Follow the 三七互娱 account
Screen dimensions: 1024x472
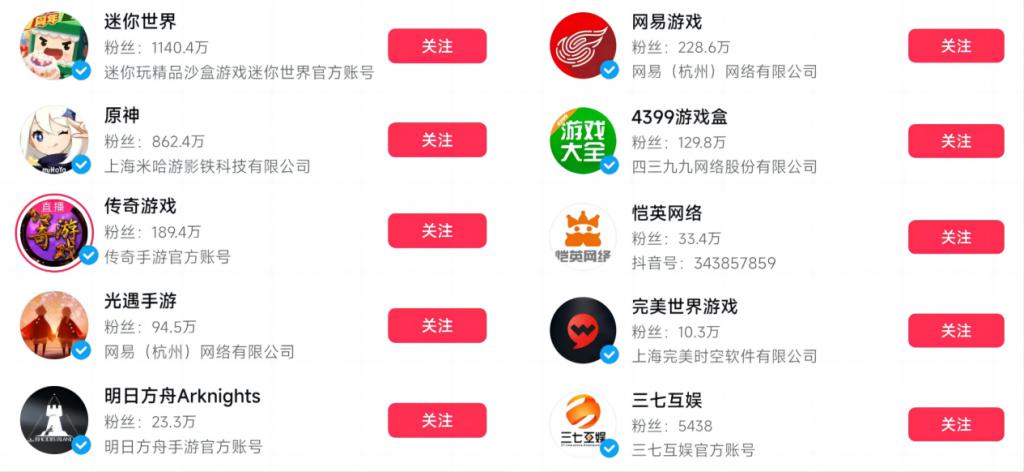[x=956, y=425]
